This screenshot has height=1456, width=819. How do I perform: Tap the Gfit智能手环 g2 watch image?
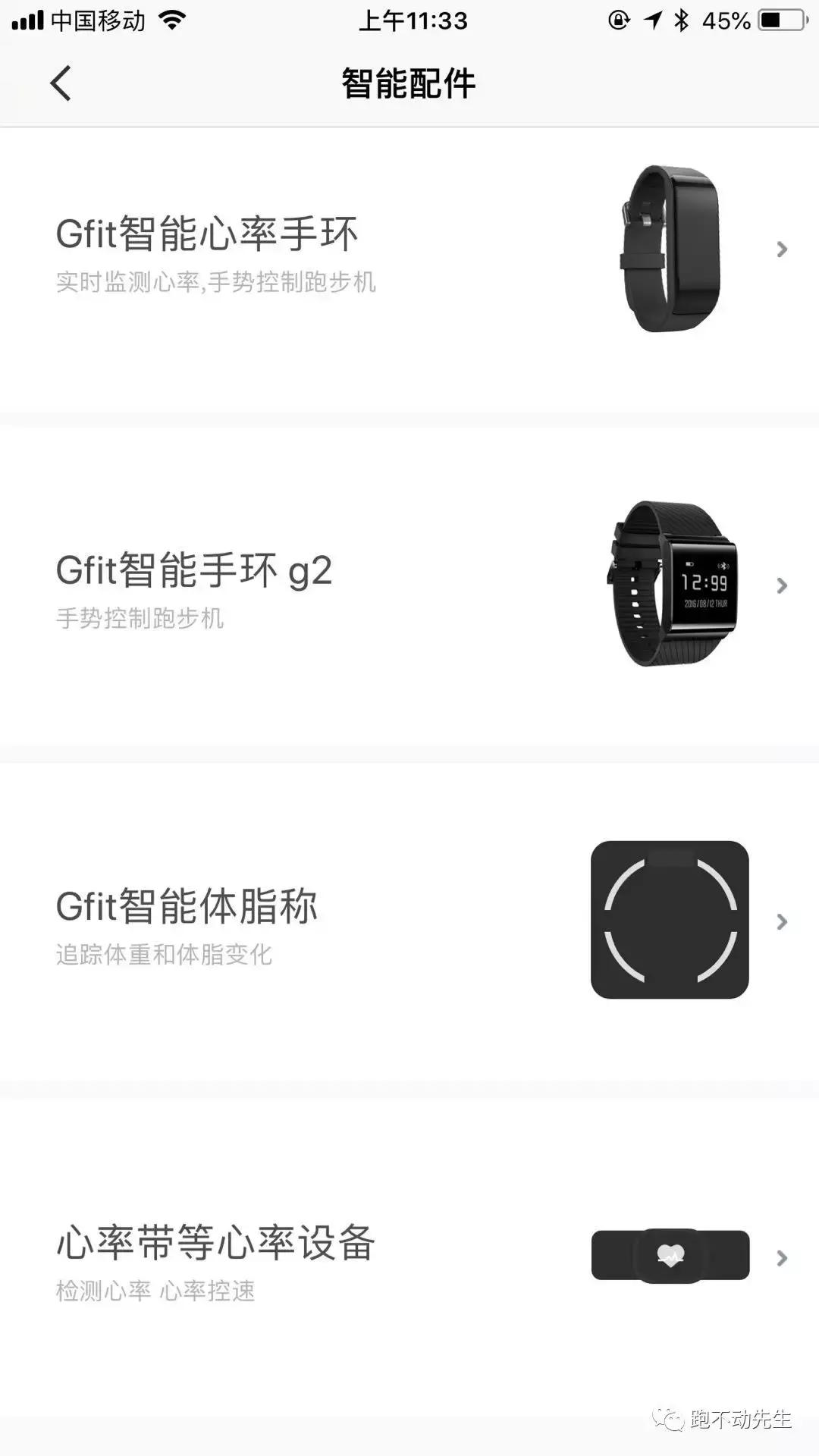pyautogui.click(x=671, y=584)
